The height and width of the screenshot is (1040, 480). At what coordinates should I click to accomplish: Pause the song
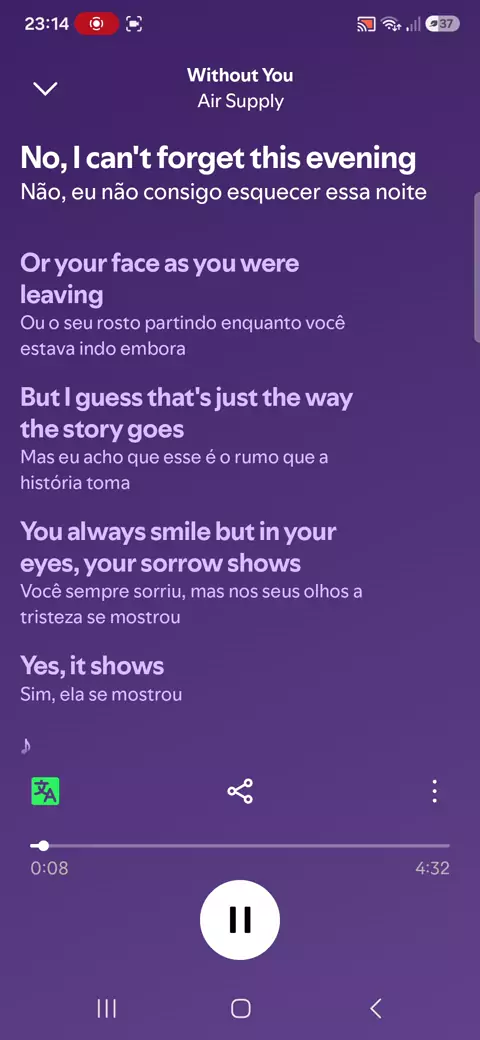(240, 919)
